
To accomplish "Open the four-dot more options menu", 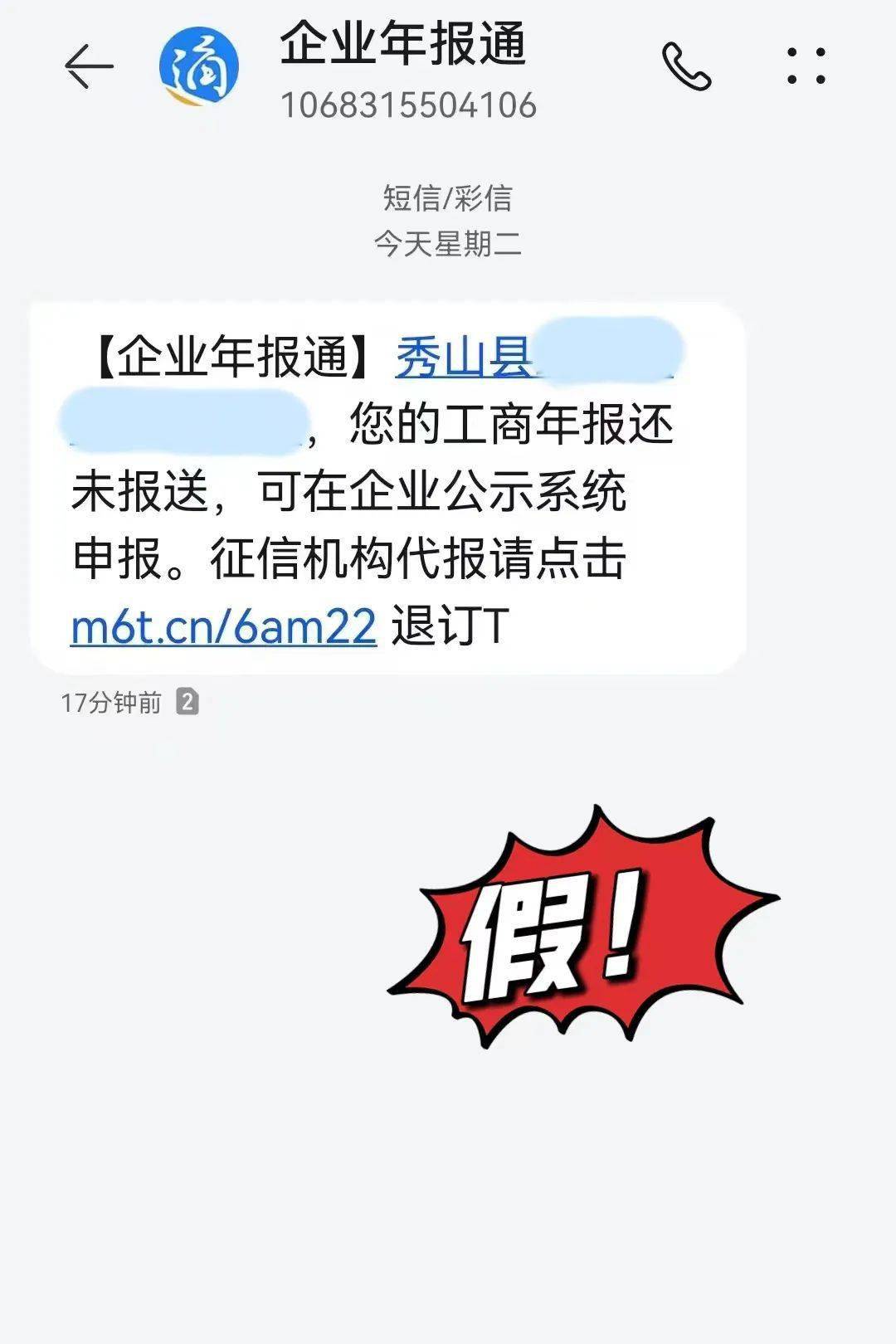I will (806, 66).
